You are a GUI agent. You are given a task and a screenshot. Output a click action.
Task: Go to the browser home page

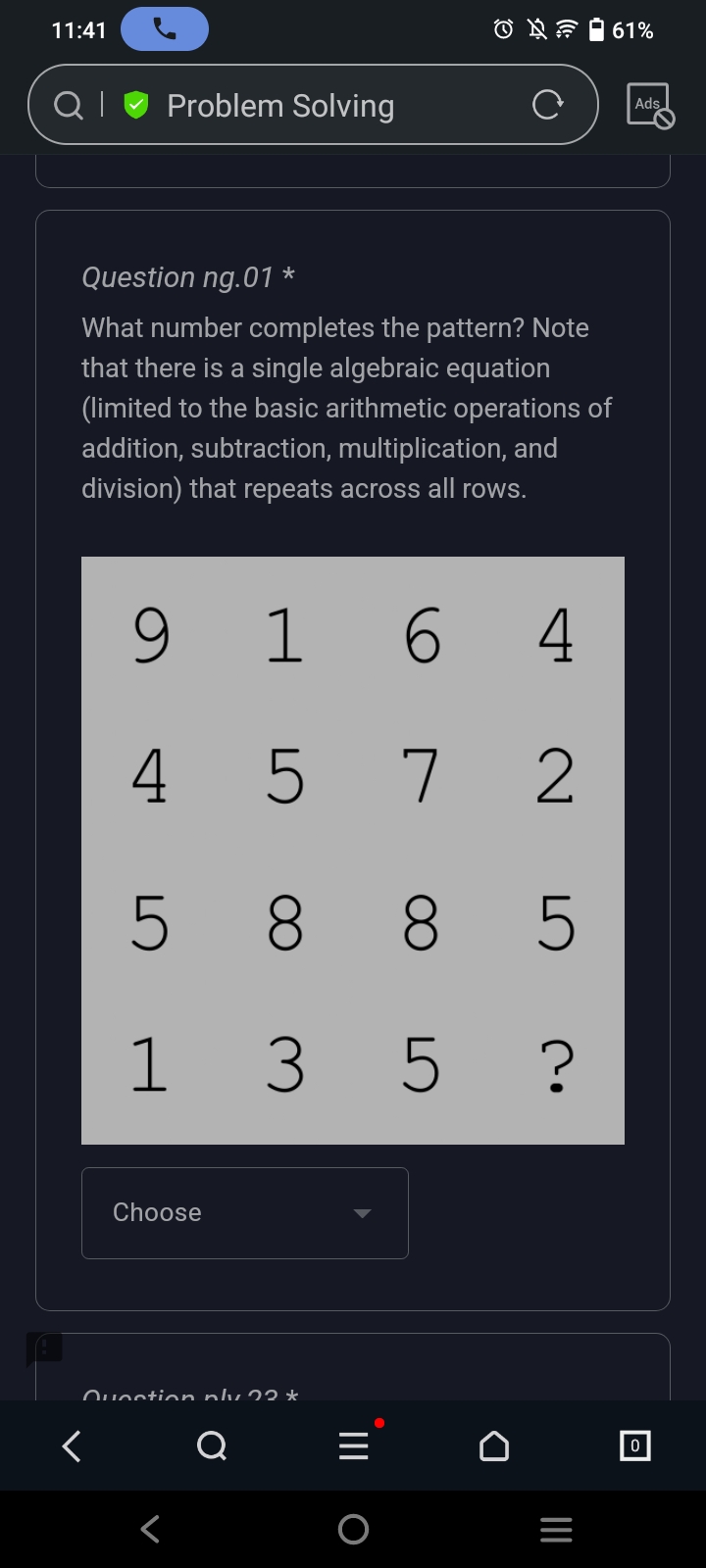click(494, 1445)
